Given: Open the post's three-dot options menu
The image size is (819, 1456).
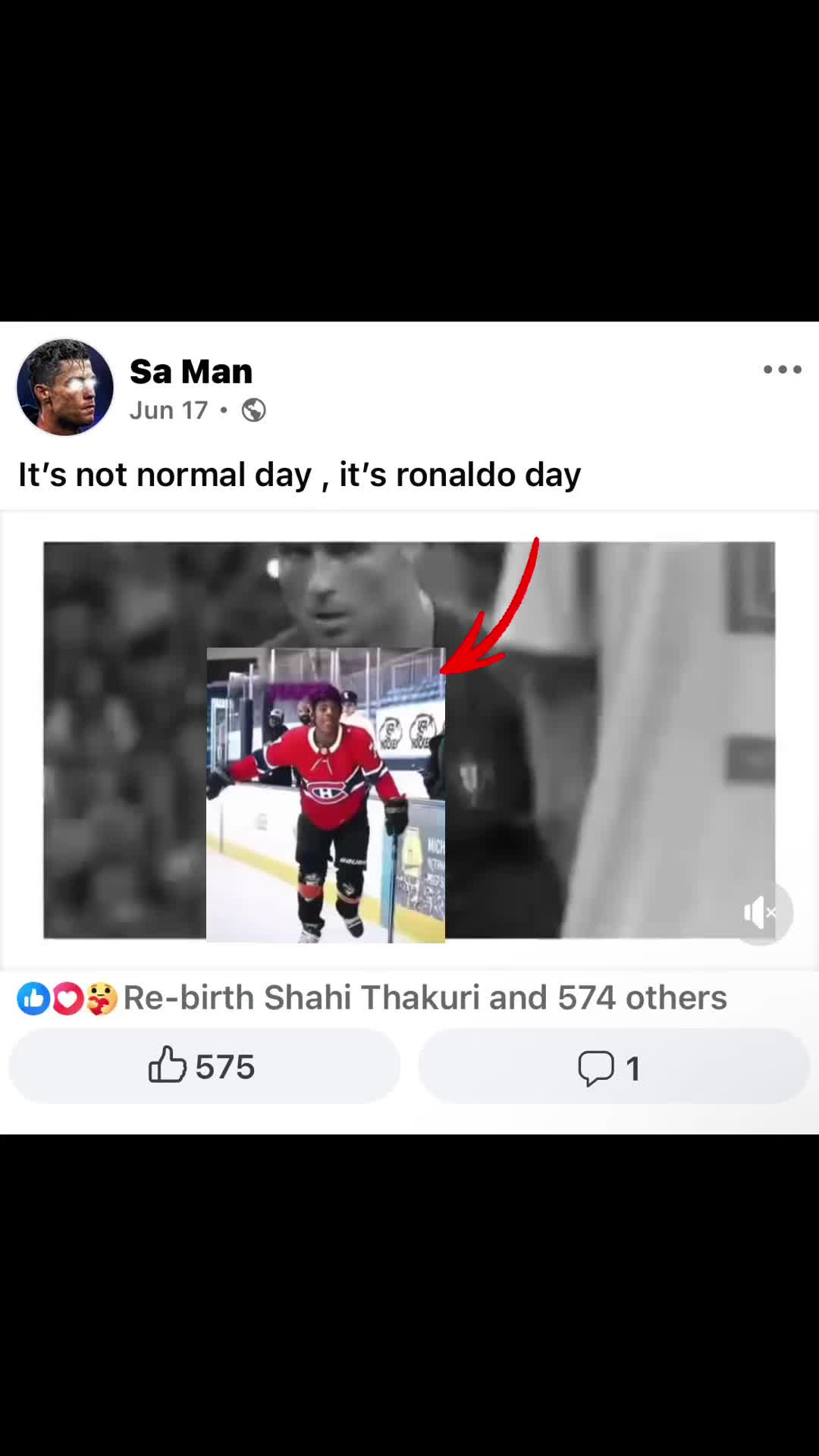Looking at the screenshot, I should [782, 369].
